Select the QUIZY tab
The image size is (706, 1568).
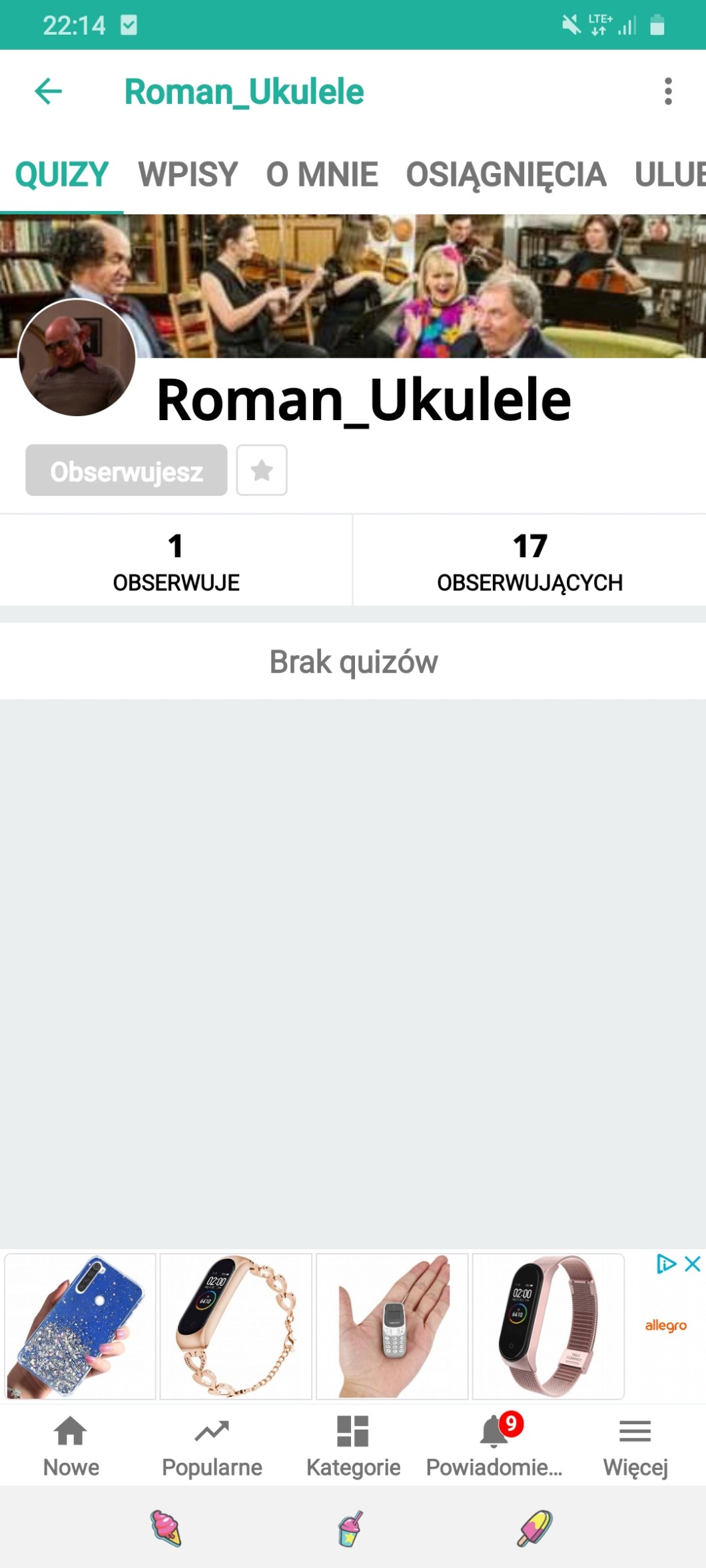click(61, 174)
